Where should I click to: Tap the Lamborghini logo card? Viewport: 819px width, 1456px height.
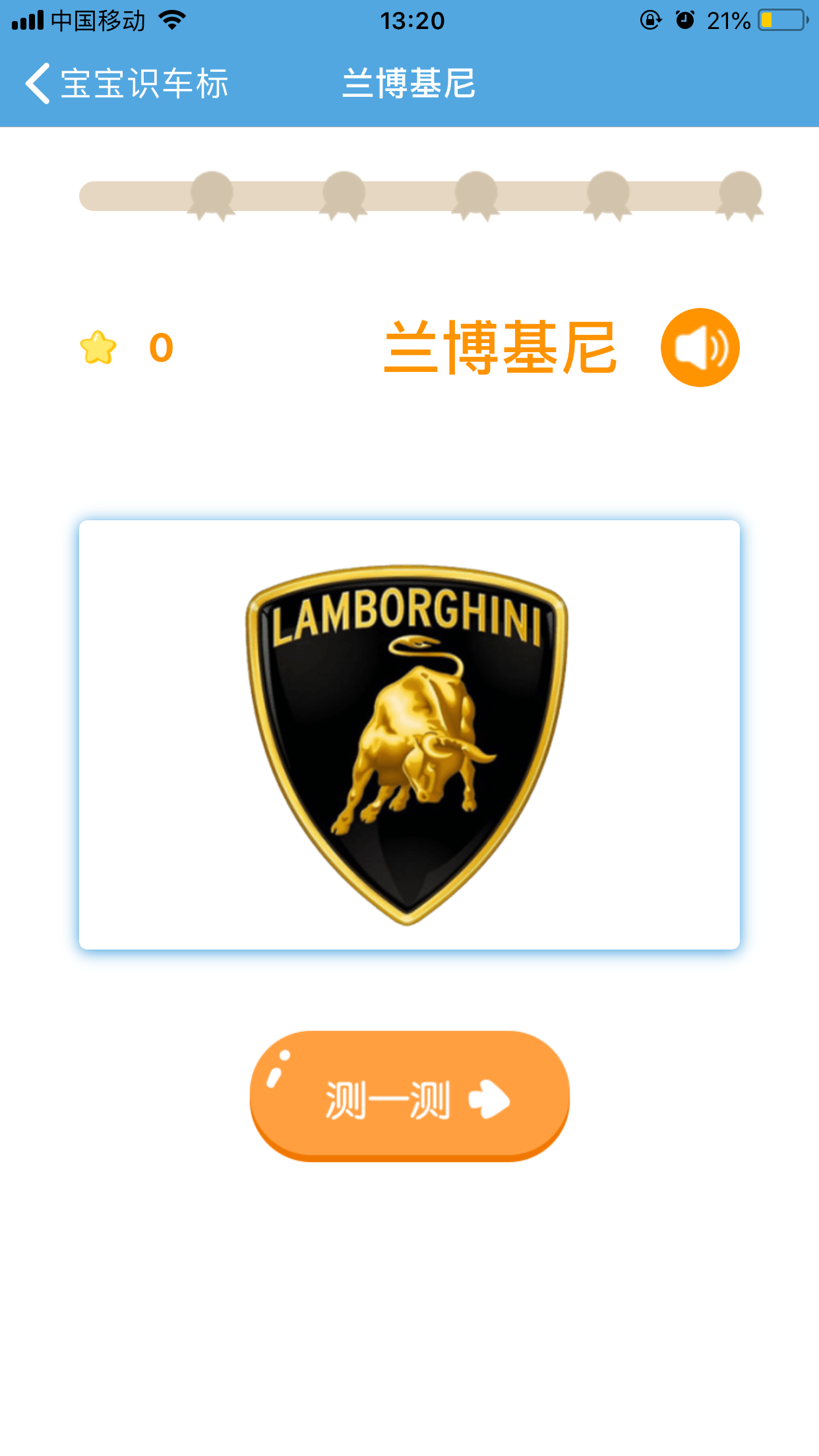click(x=409, y=735)
